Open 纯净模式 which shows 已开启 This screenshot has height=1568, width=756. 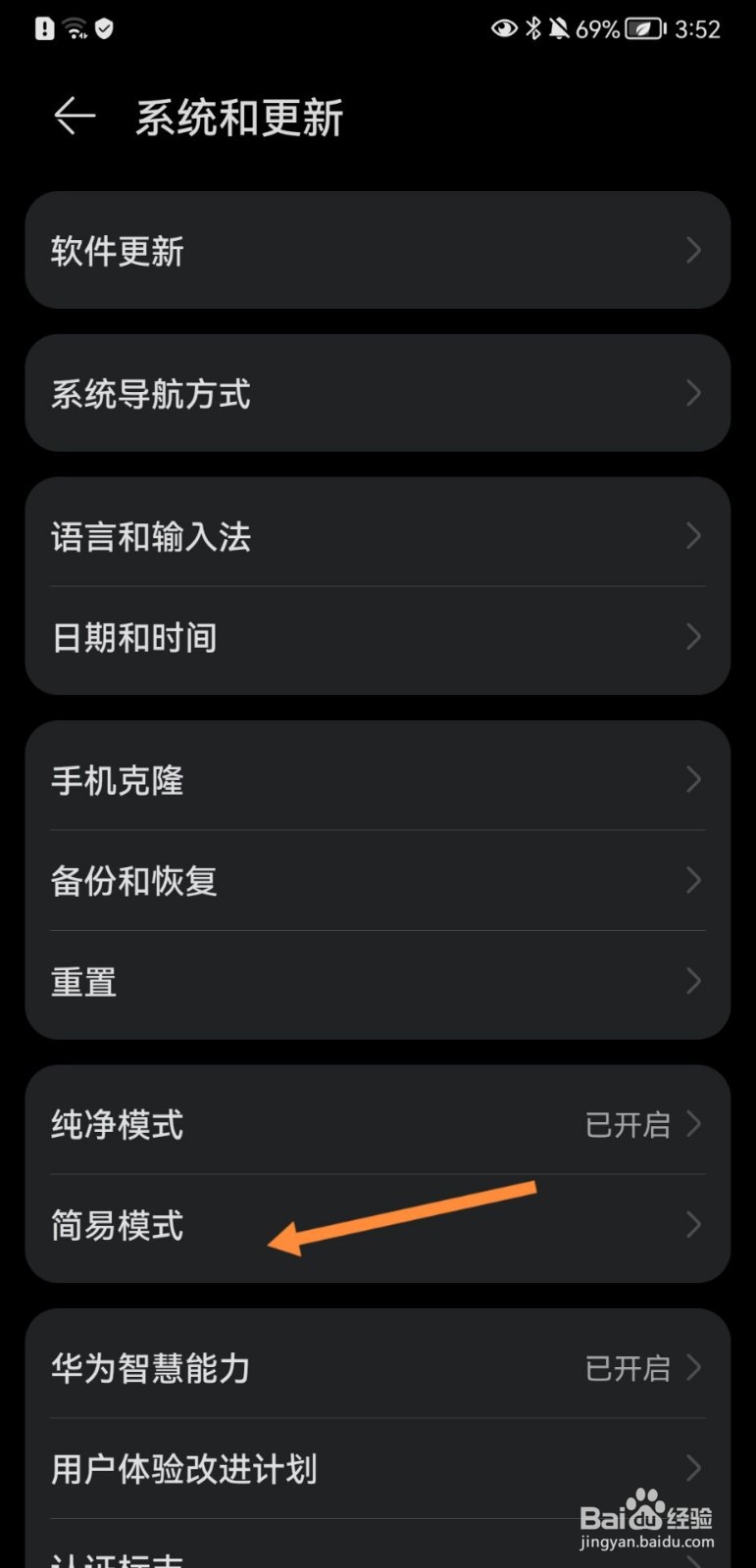tap(378, 1125)
